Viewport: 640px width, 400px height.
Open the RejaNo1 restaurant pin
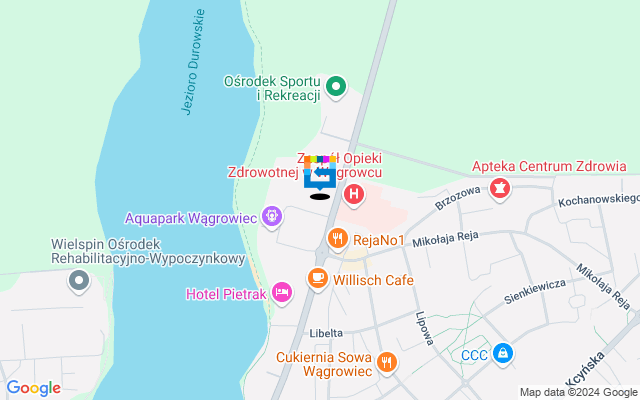point(337,239)
